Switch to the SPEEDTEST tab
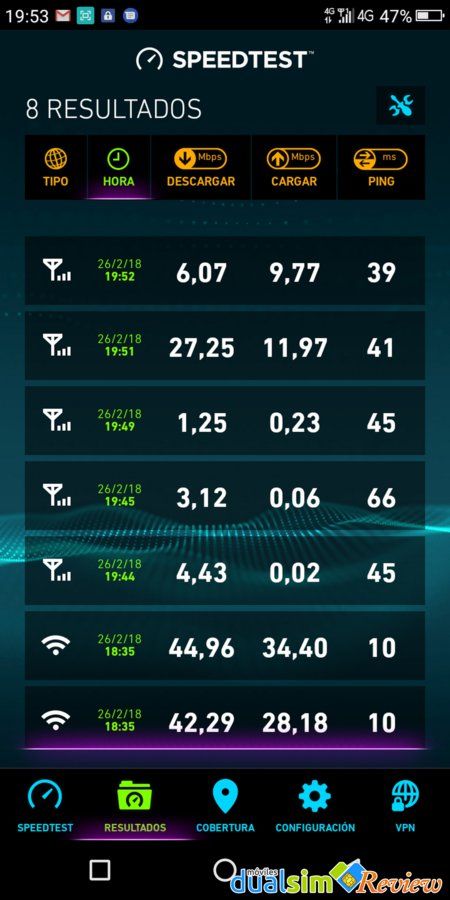The image size is (450, 900). point(45,806)
